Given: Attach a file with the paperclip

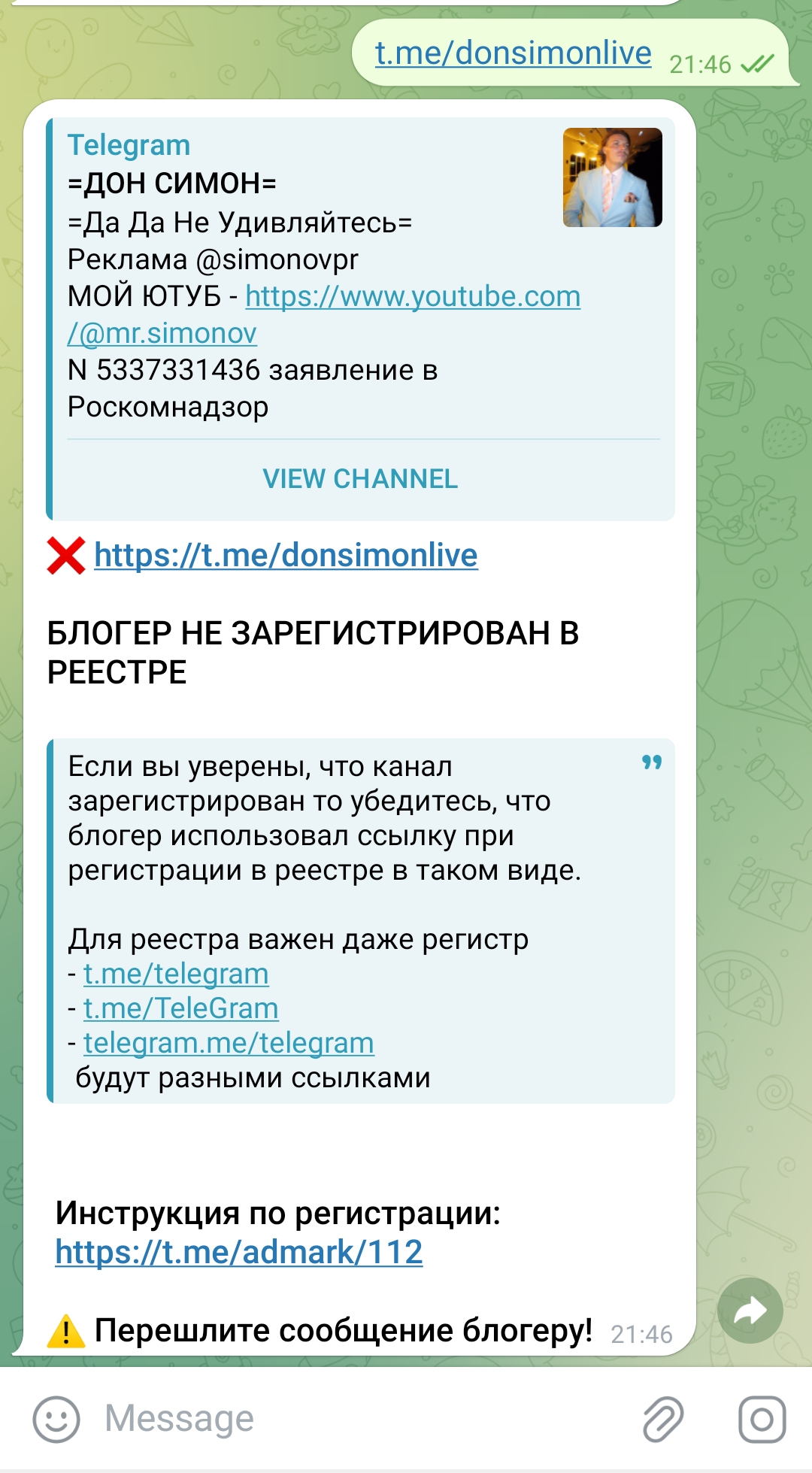Looking at the screenshot, I should (x=663, y=1420).
